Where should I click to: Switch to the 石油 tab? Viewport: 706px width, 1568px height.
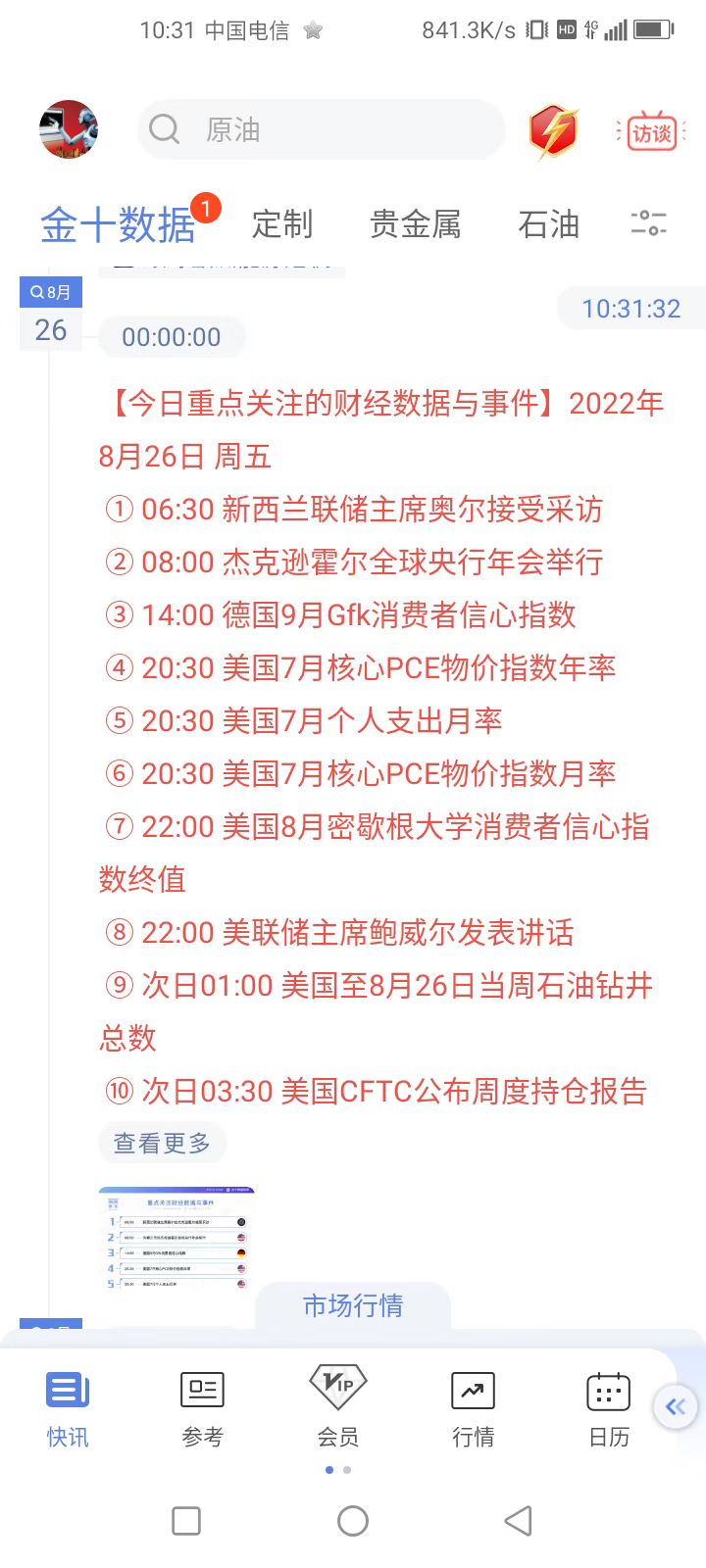pyautogui.click(x=549, y=224)
